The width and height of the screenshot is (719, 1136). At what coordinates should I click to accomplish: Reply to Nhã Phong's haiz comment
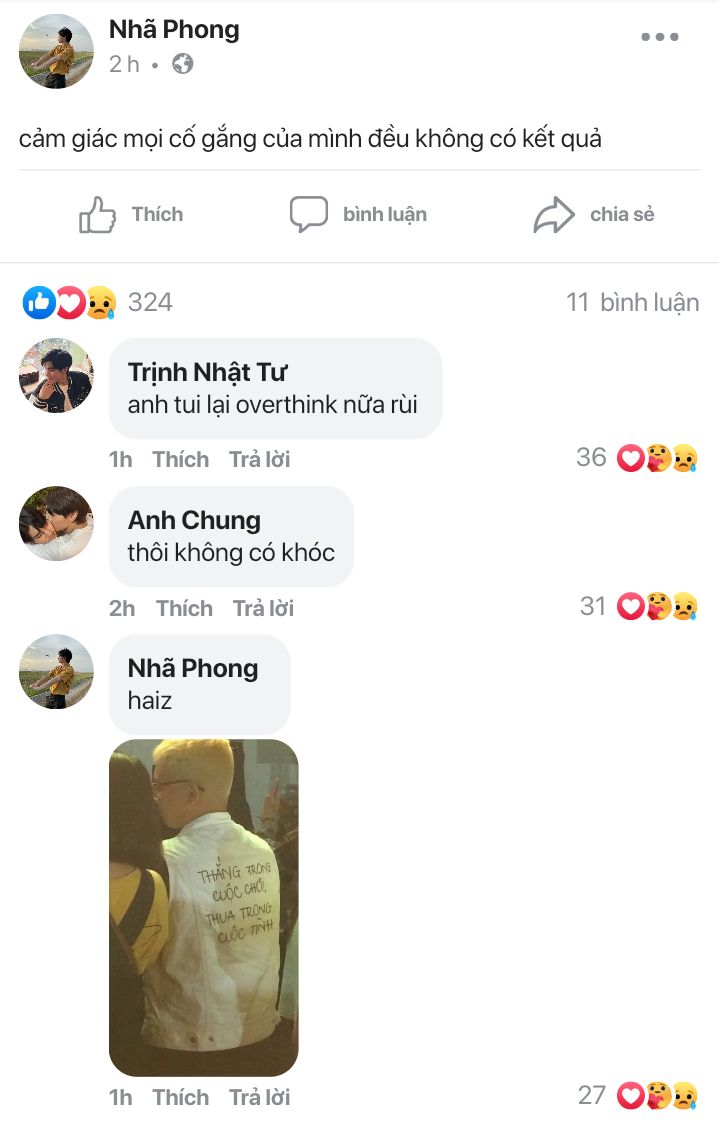click(259, 1097)
